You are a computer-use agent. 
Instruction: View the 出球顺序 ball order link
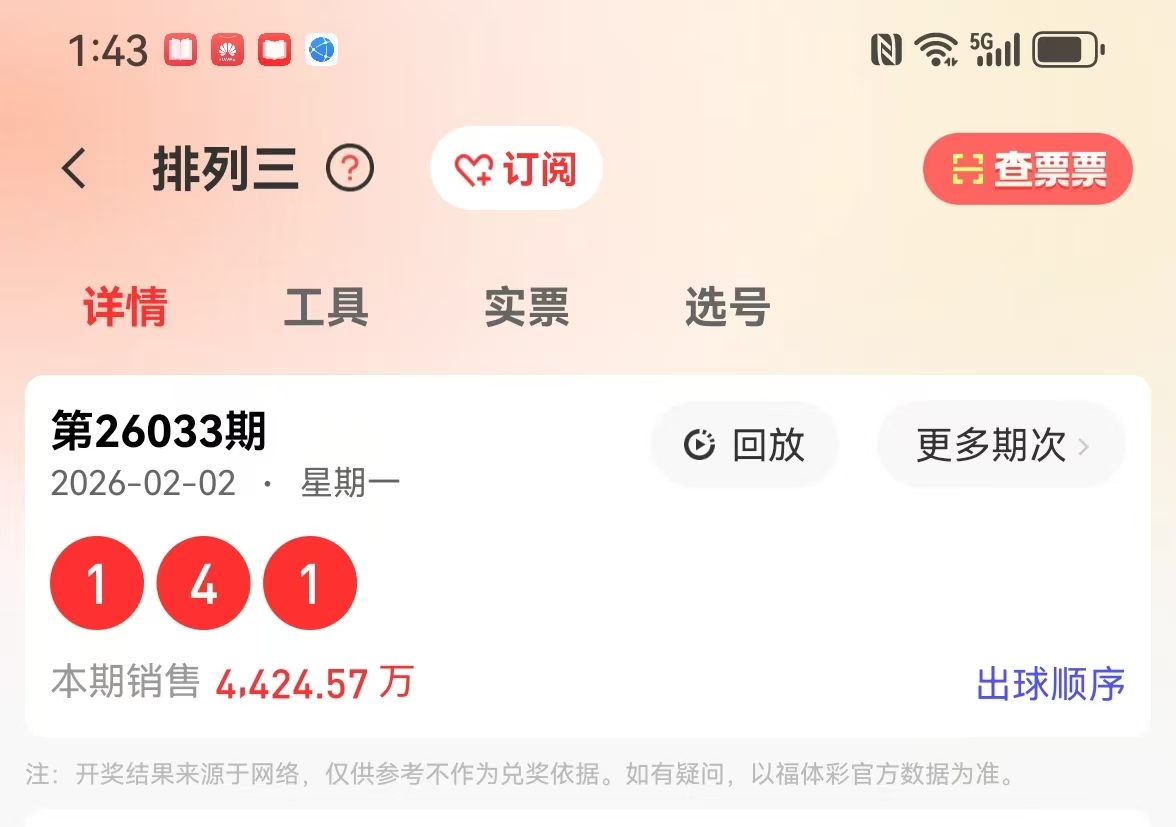pyautogui.click(x=1050, y=685)
